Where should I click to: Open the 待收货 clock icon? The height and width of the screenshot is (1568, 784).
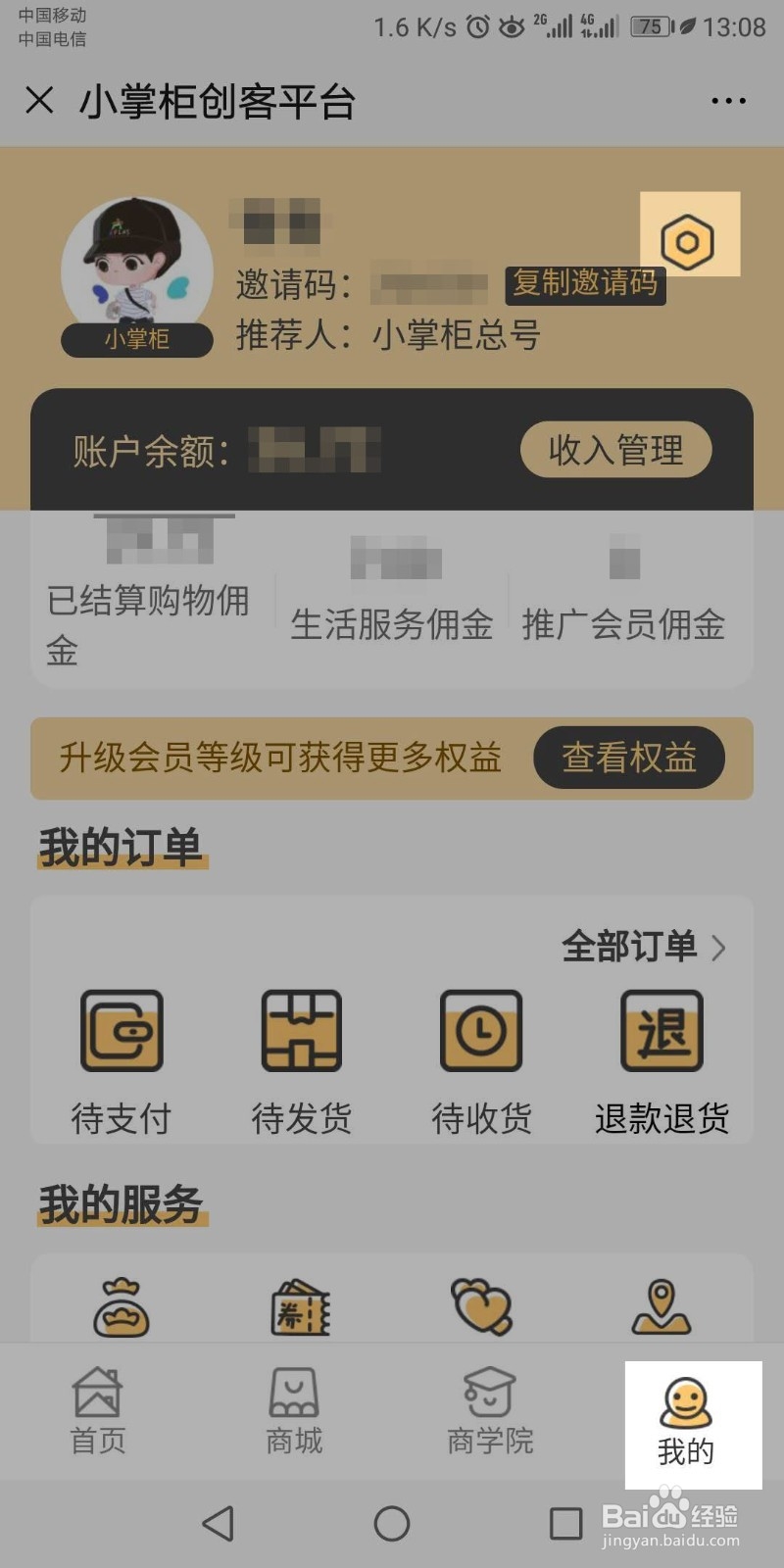tap(481, 1029)
